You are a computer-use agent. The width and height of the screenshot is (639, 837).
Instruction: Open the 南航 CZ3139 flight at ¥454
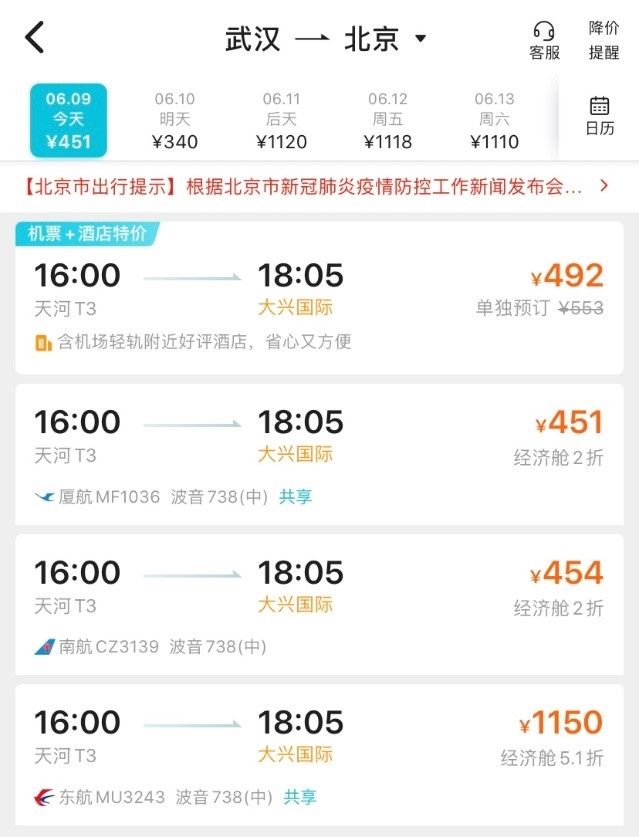tap(319, 604)
